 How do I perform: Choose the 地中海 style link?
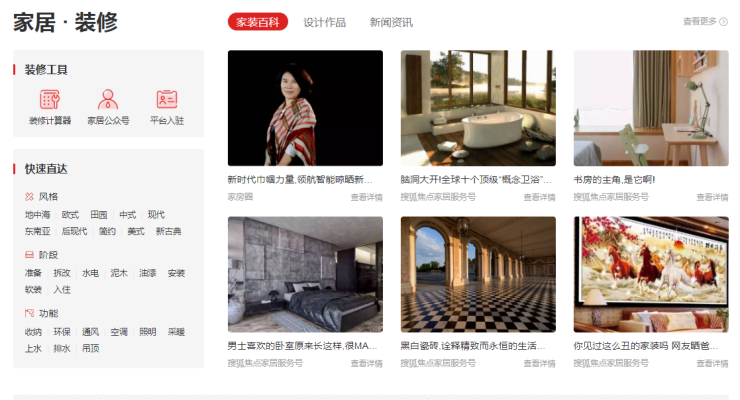tap(37, 214)
